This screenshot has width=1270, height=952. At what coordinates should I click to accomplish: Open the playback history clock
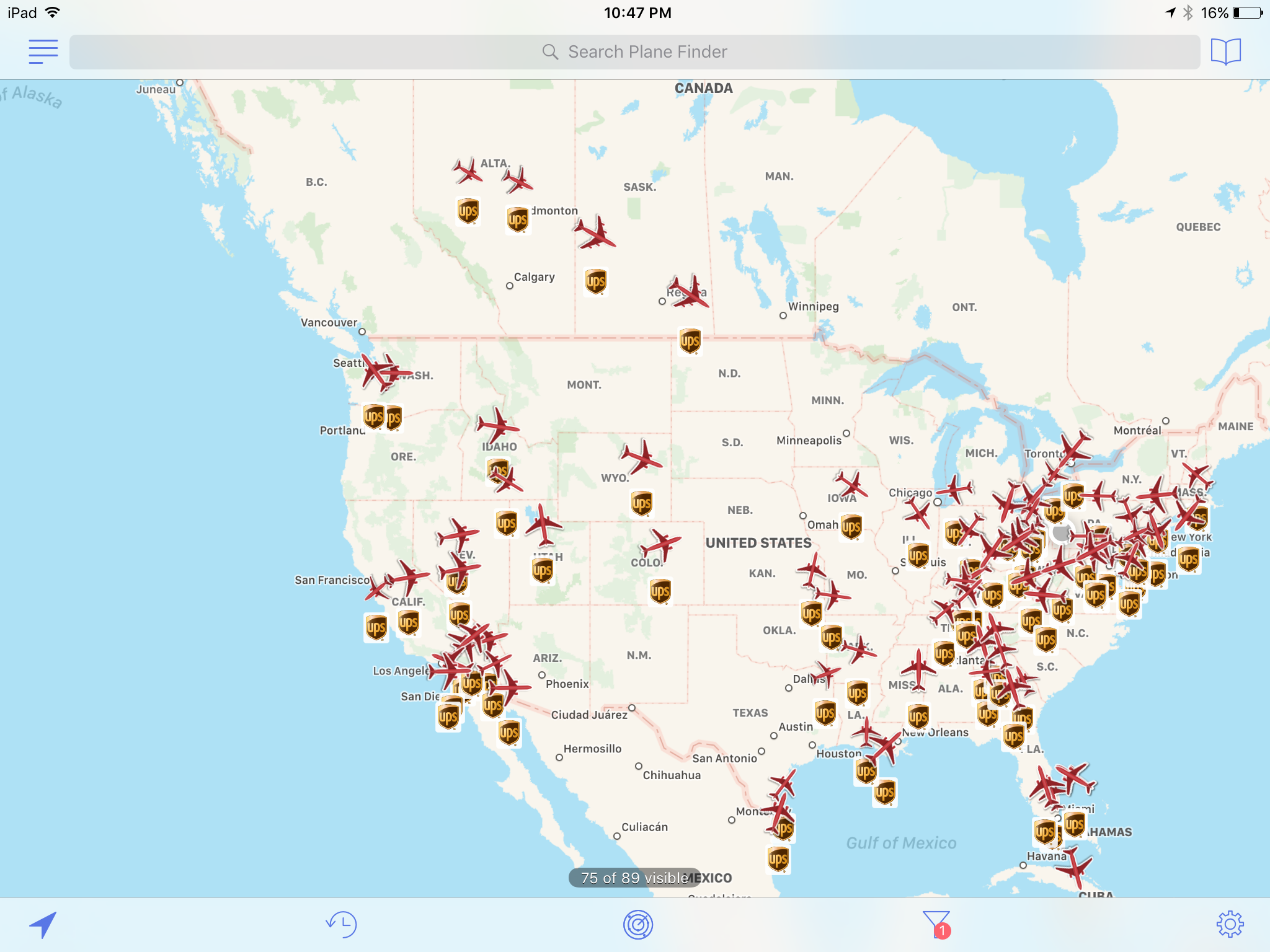point(341,925)
